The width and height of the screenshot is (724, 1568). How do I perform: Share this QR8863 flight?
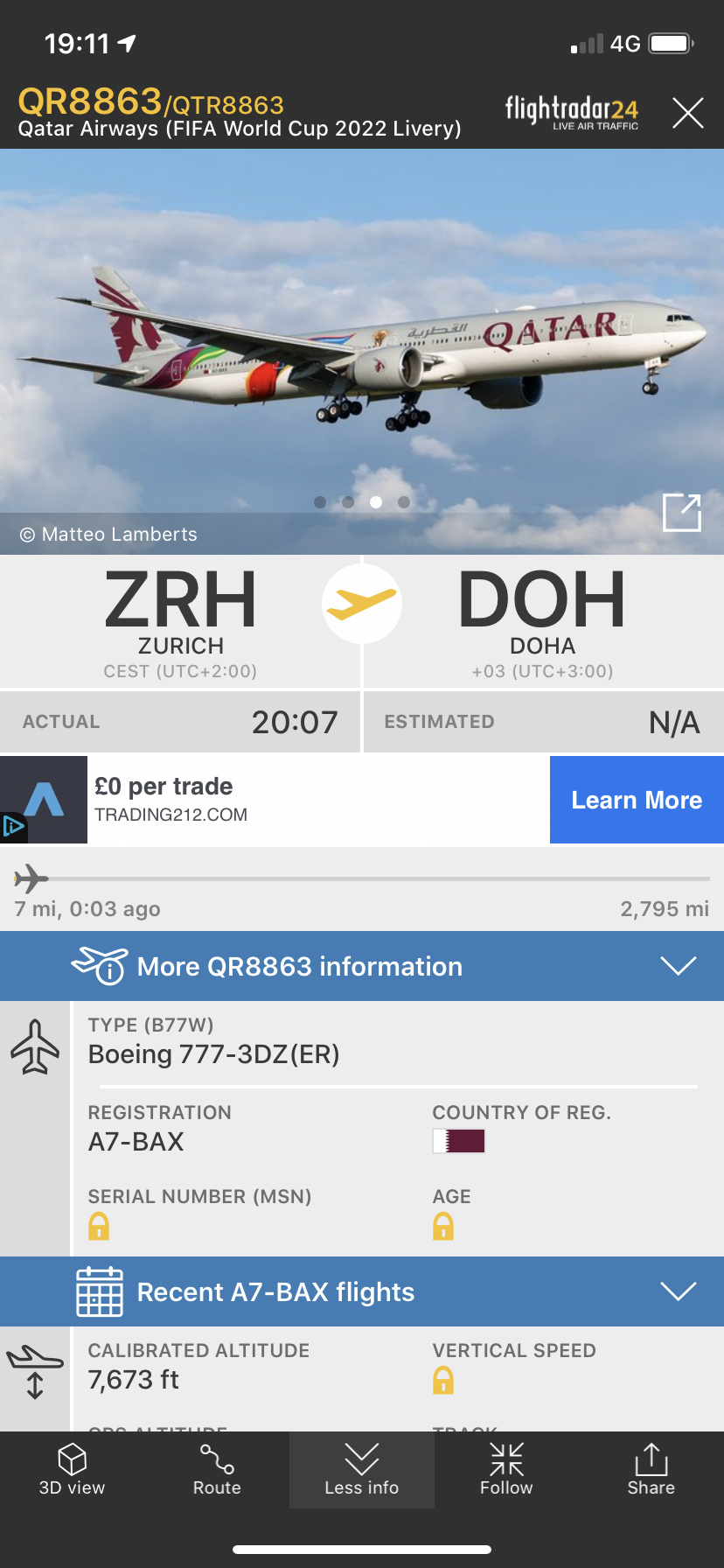point(651,1470)
